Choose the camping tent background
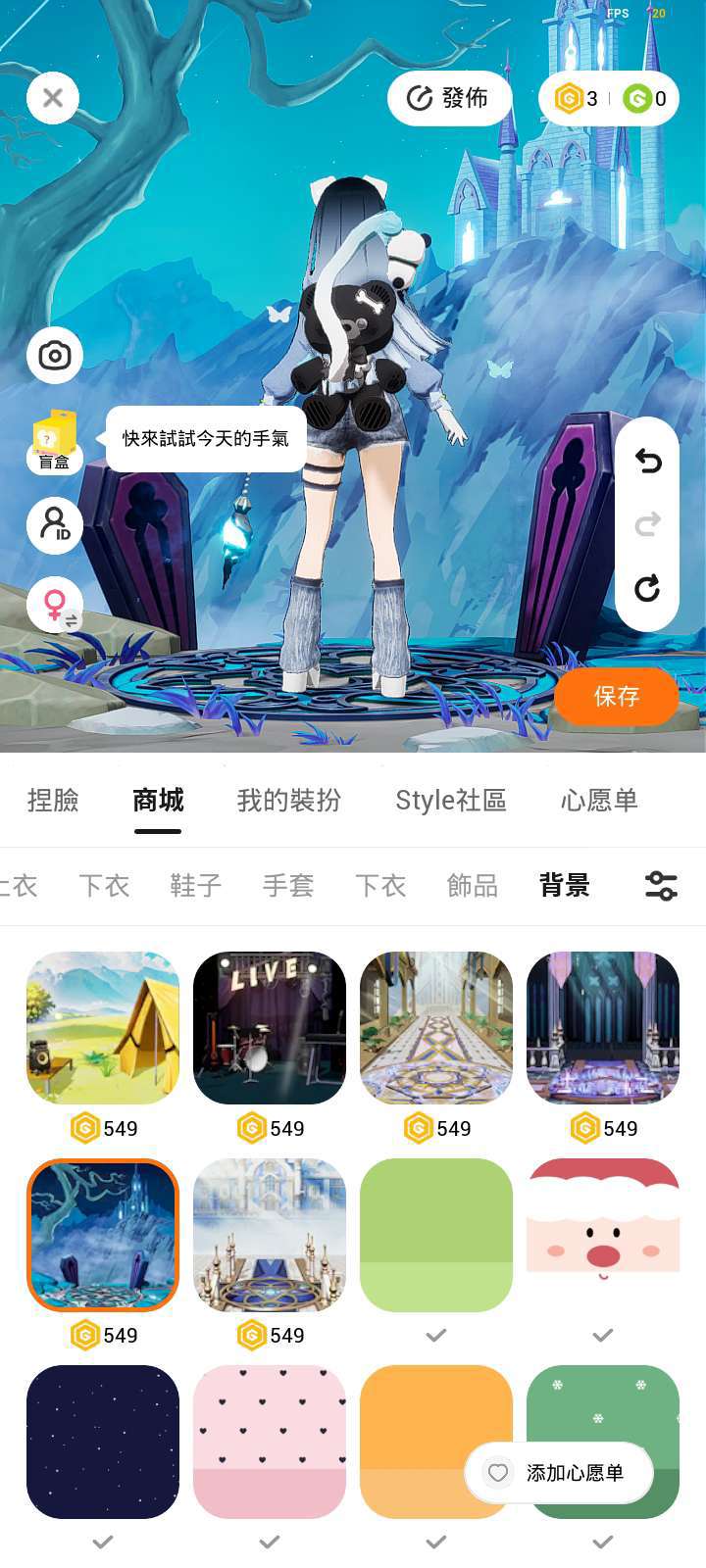Screen dimensions: 706x1568 tap(103, 1028)
